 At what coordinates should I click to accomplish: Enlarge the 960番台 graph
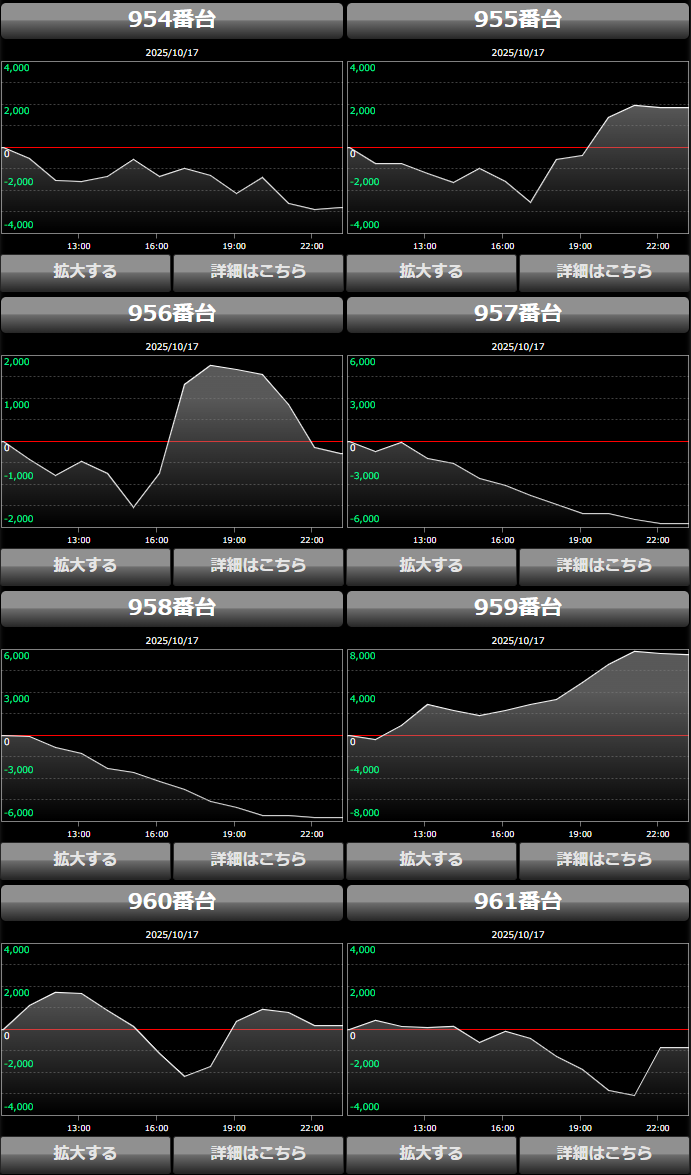(85, 1153)
